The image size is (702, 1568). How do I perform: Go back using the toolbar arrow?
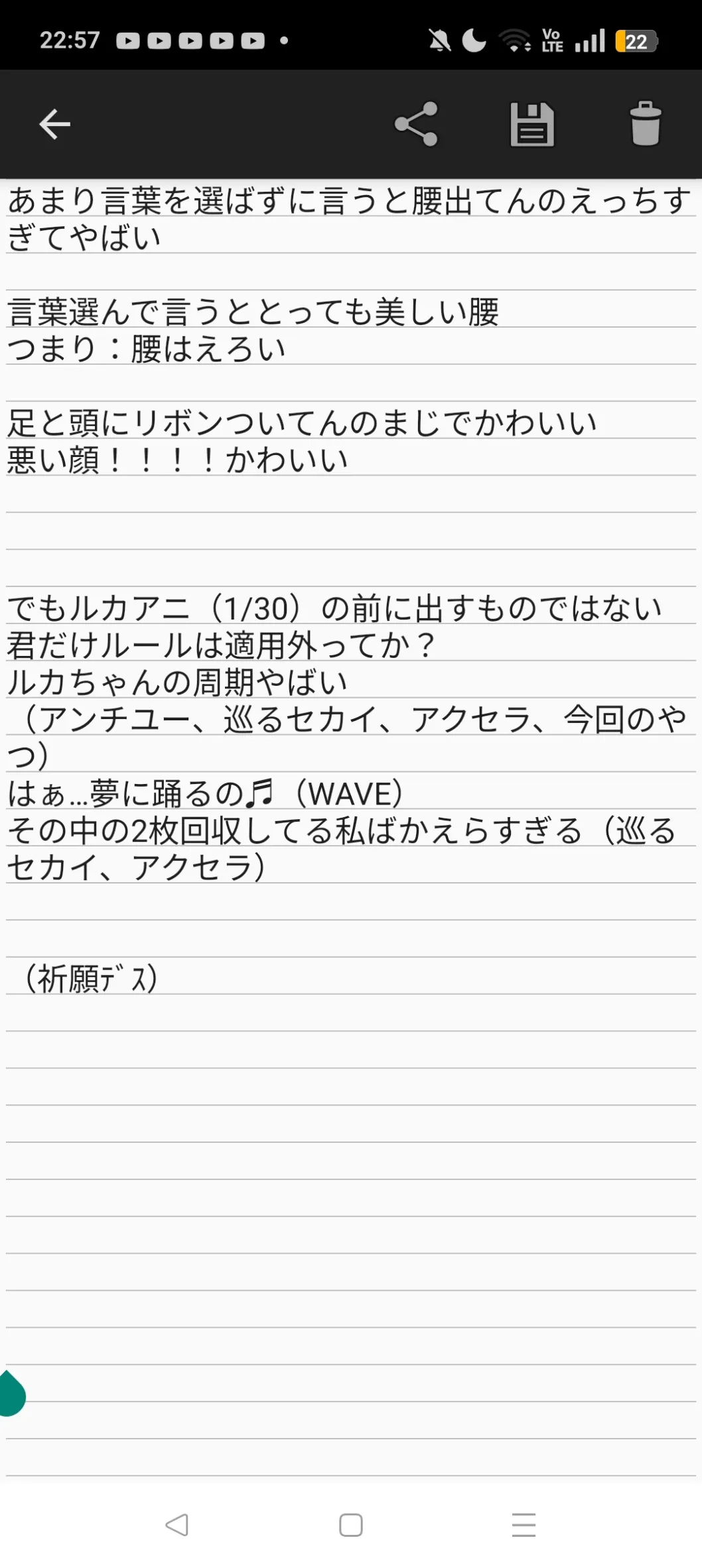pyautogui.click(x=54, y=124)
